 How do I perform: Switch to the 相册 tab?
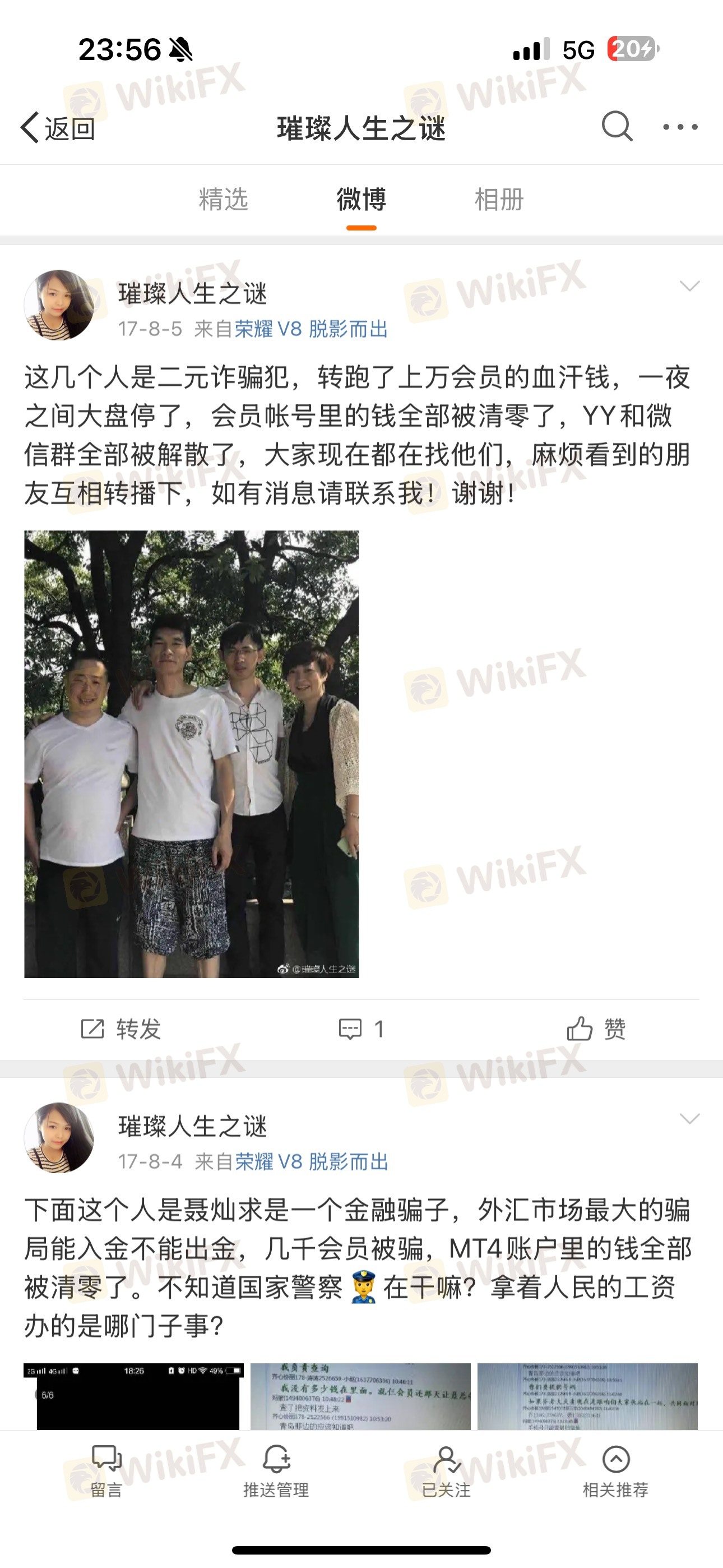(499, 200)
